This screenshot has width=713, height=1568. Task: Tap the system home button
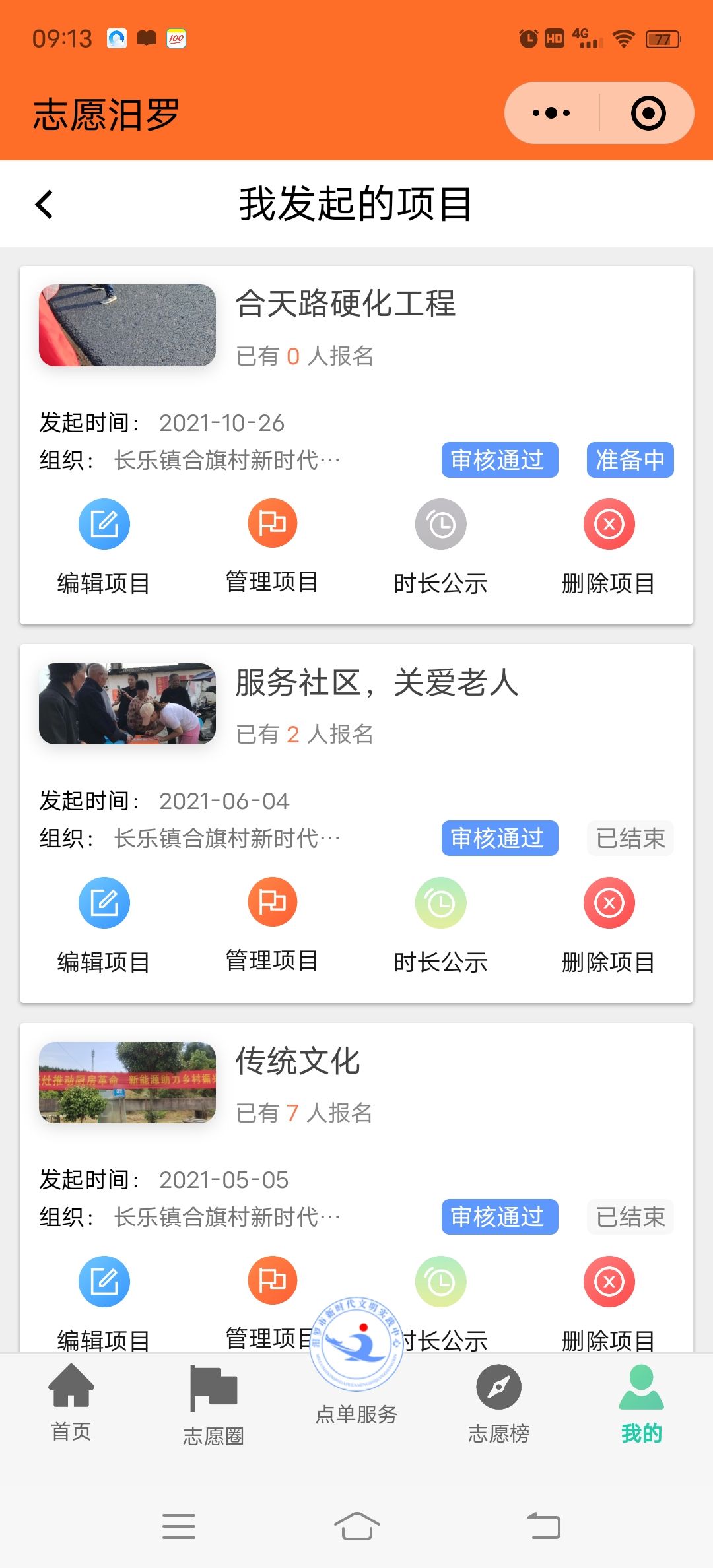click(356, 1526)
